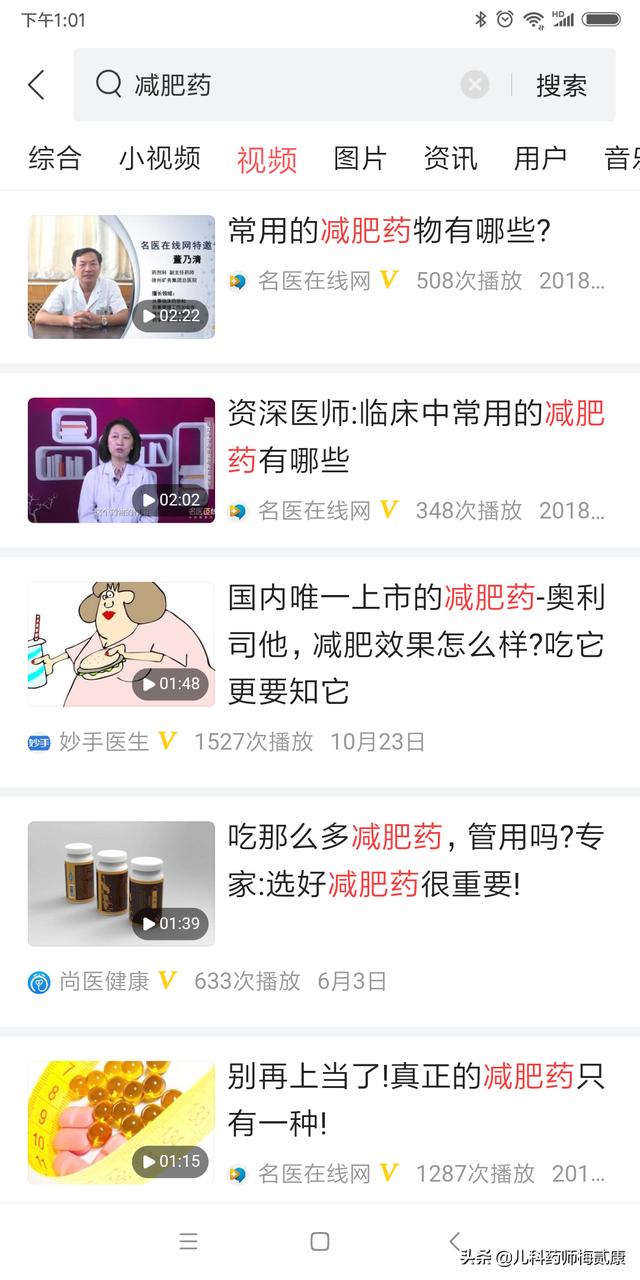Go back using the top-left arrow
640x1280 pixels.
coord(37,85)
